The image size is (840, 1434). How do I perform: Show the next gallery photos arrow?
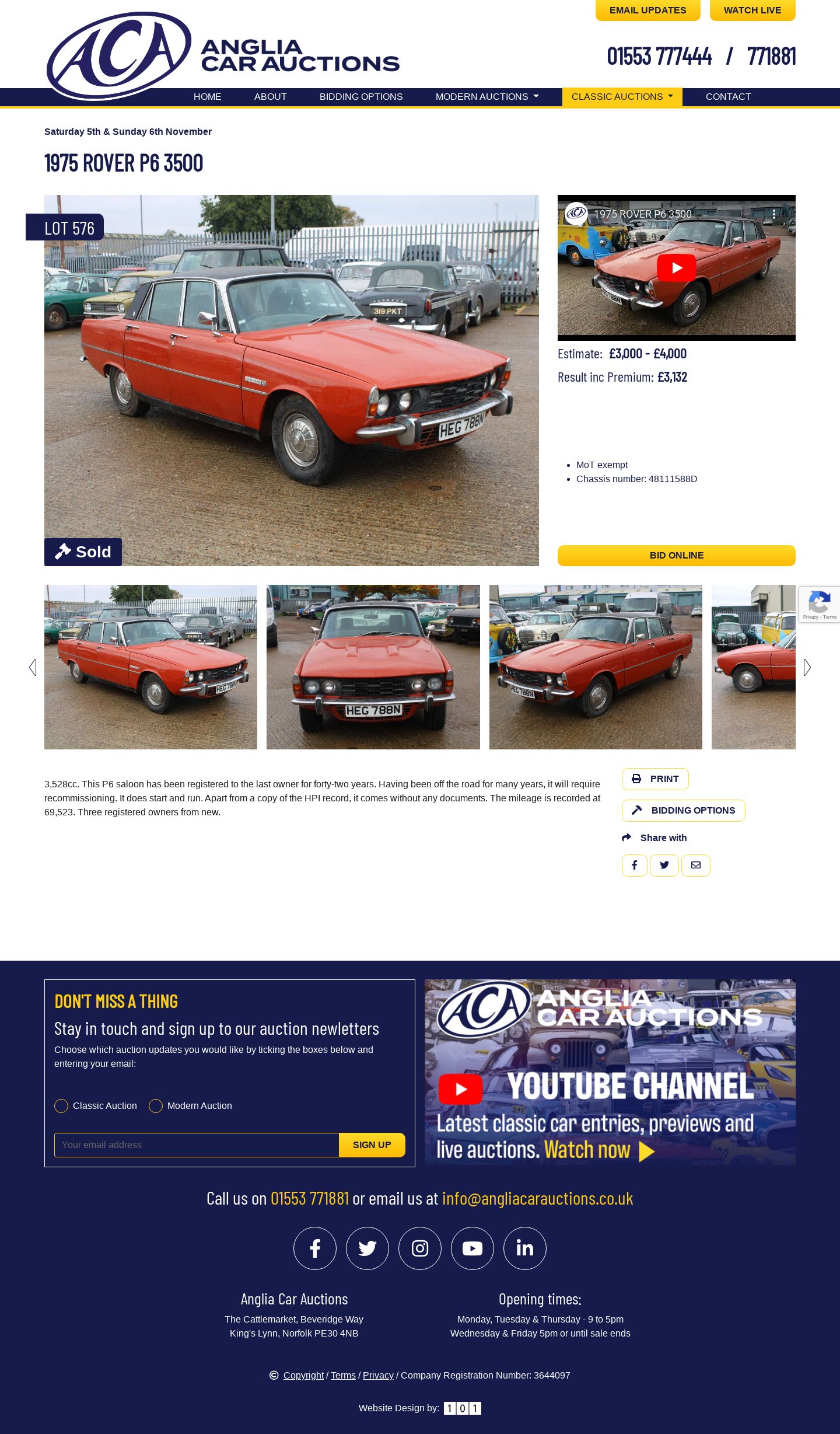[807, 667]
